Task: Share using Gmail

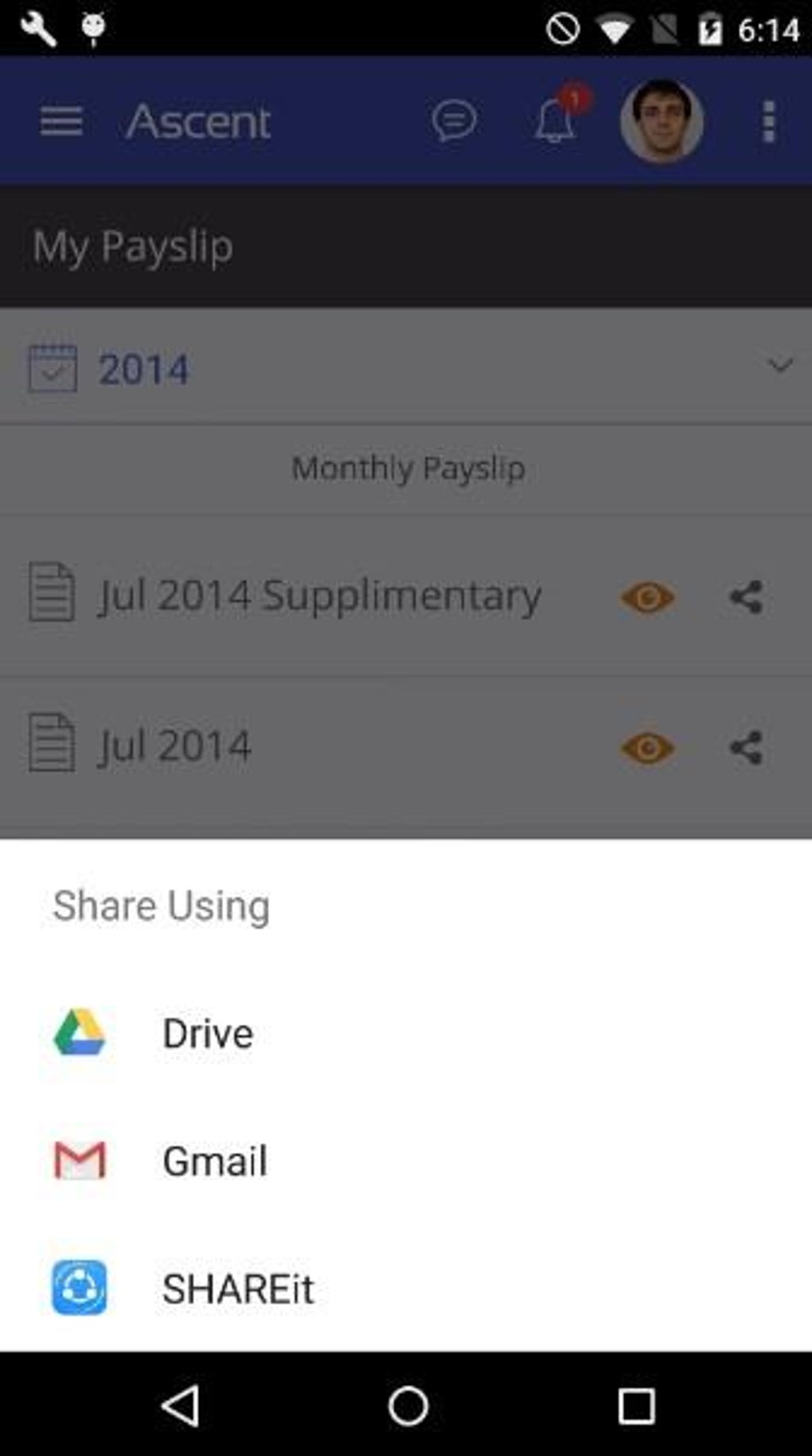Action: click(213, 1160)
